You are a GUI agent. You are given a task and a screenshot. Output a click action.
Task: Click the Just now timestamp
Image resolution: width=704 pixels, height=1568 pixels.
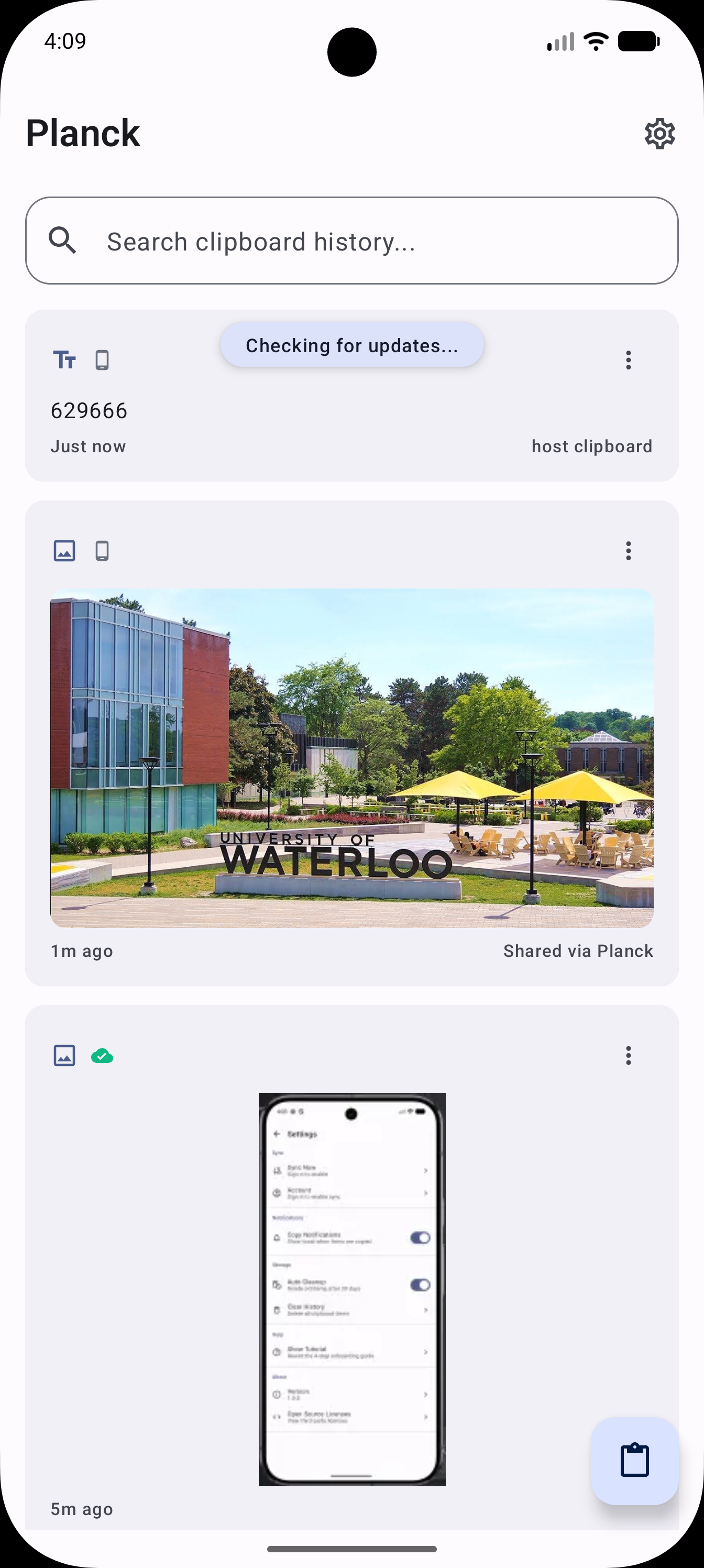click(x=87, y=446)
